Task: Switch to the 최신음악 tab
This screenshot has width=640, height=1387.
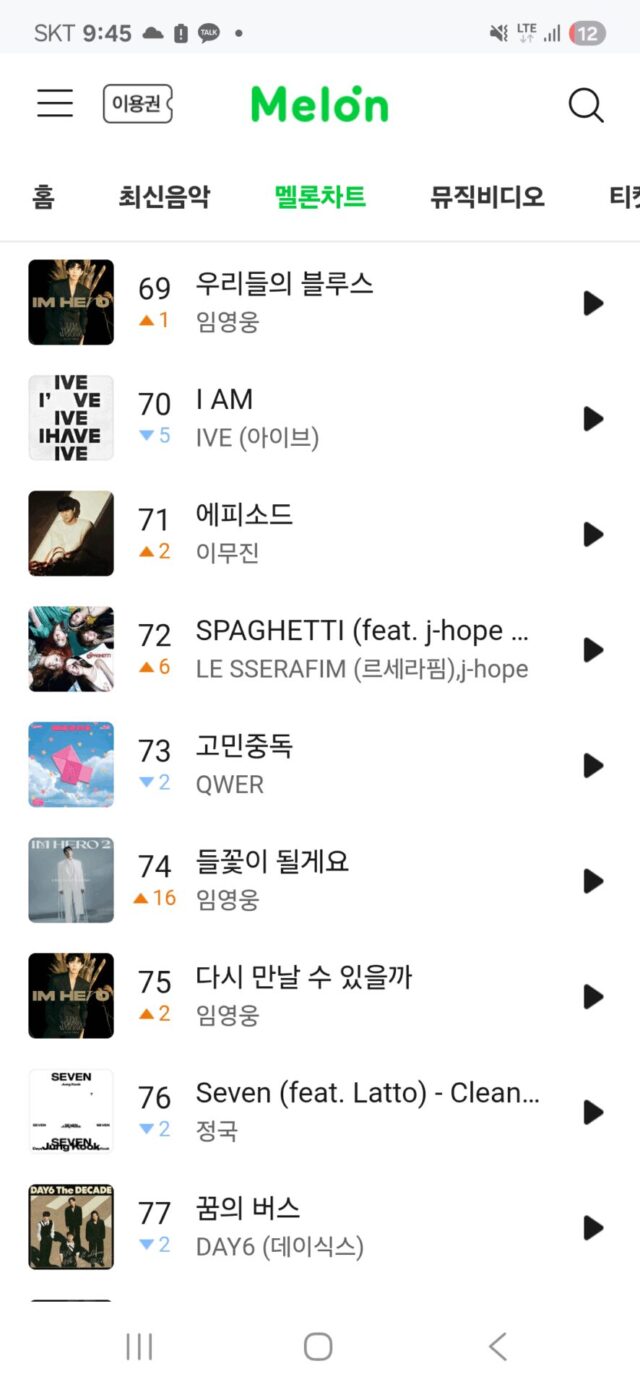Action: pyautogui.click(x=164, y=196)
